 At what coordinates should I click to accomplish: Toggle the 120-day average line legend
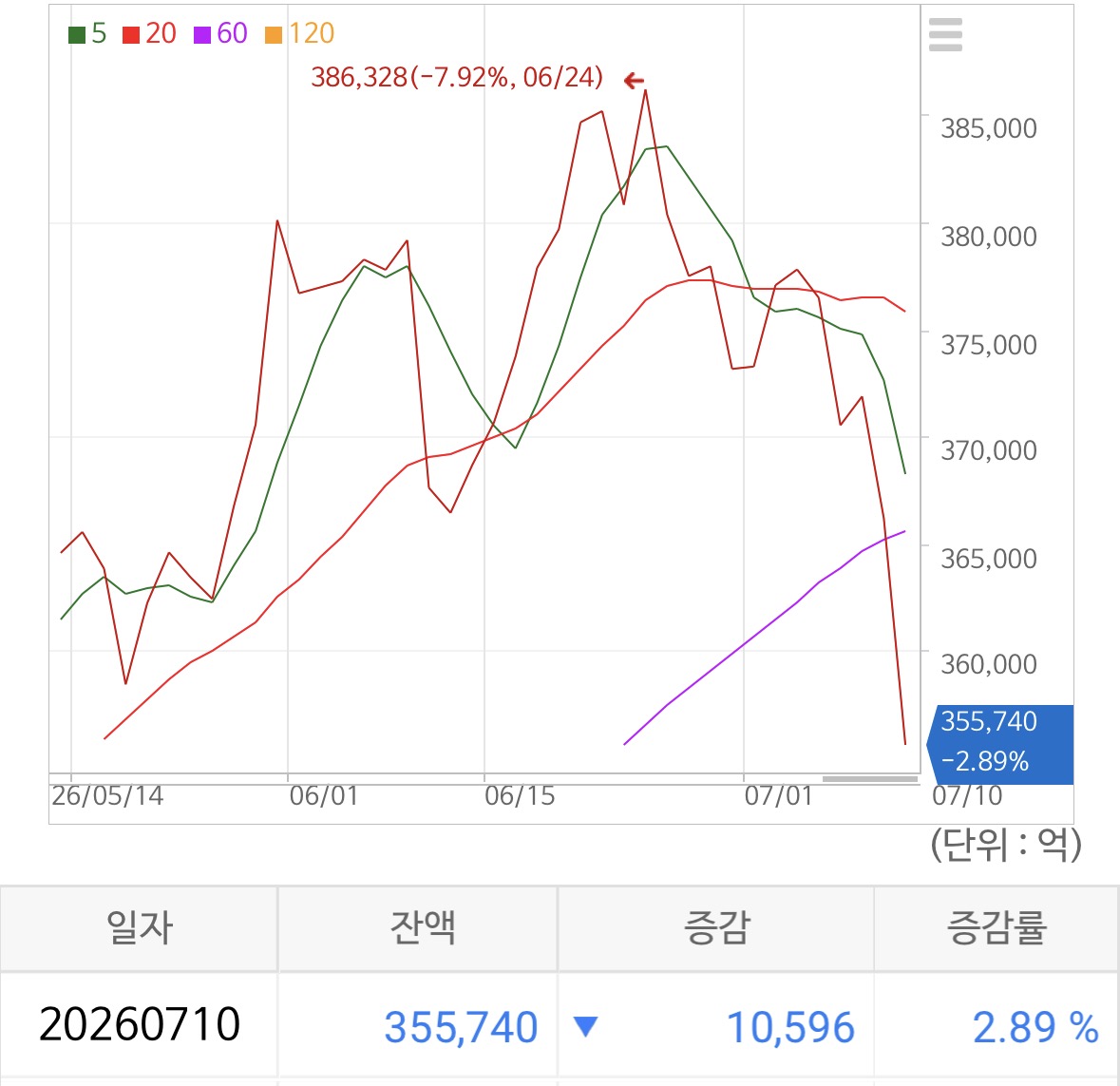(x=299, y=33)
